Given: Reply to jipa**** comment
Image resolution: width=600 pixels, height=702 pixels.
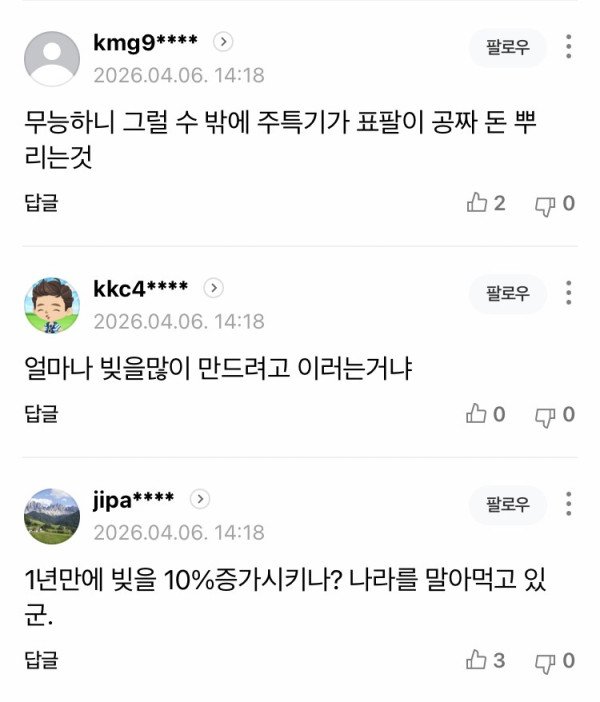Looking at the screenshot, I should 41,659.
